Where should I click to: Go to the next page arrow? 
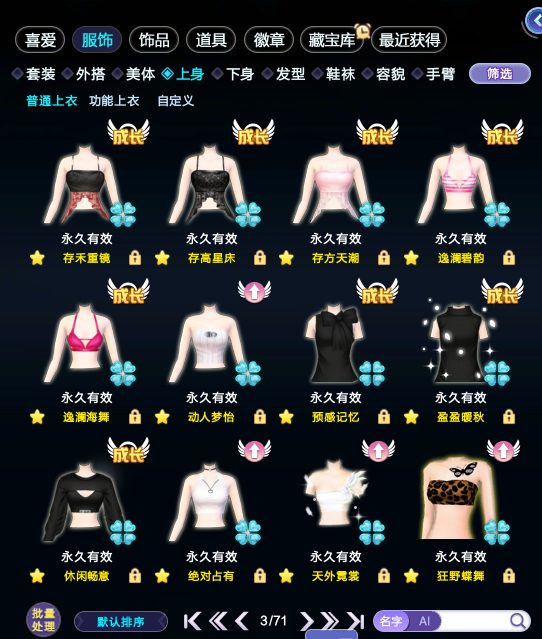pos(306,621)
